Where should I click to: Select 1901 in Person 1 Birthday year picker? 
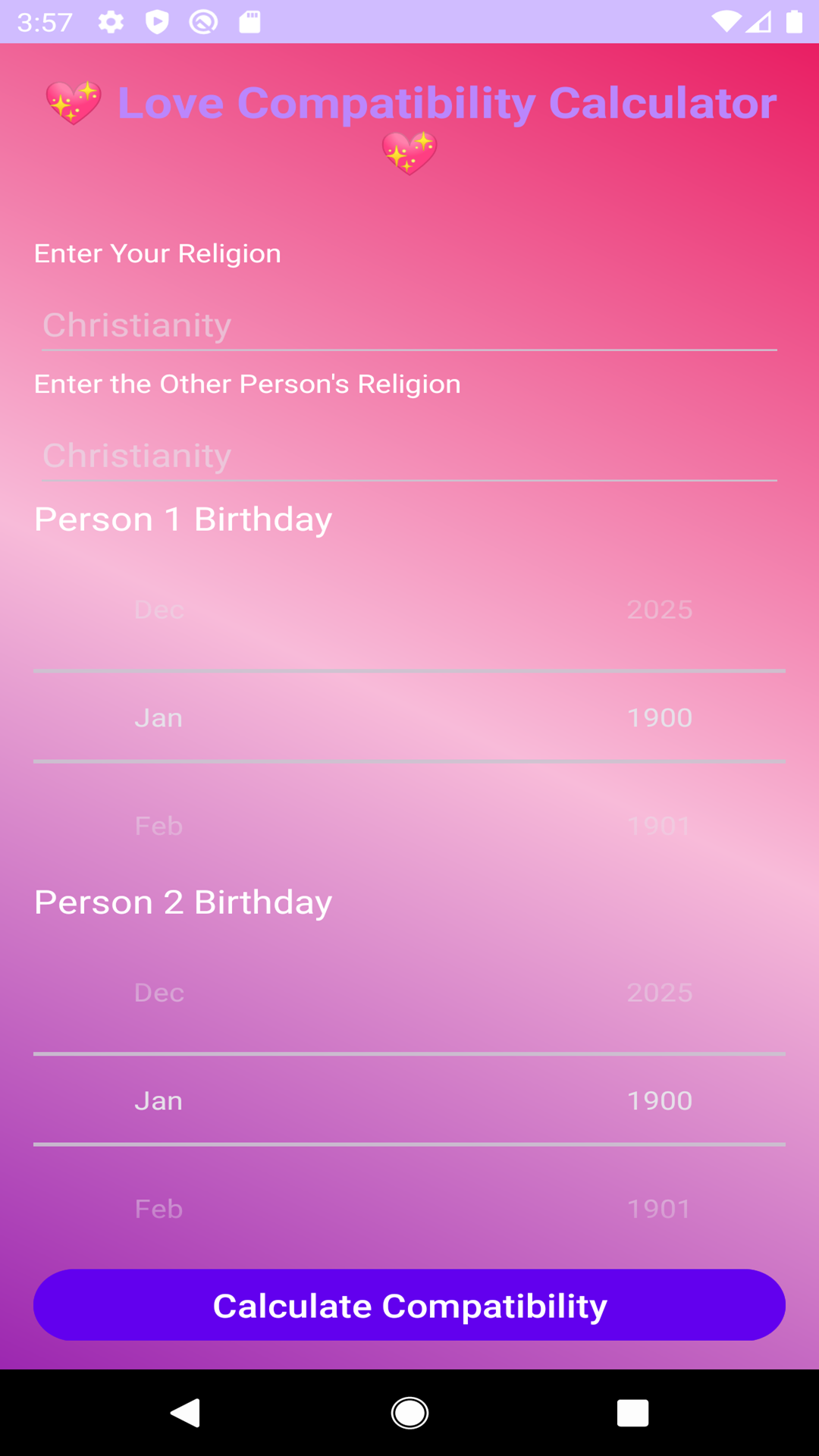point(659,826)
